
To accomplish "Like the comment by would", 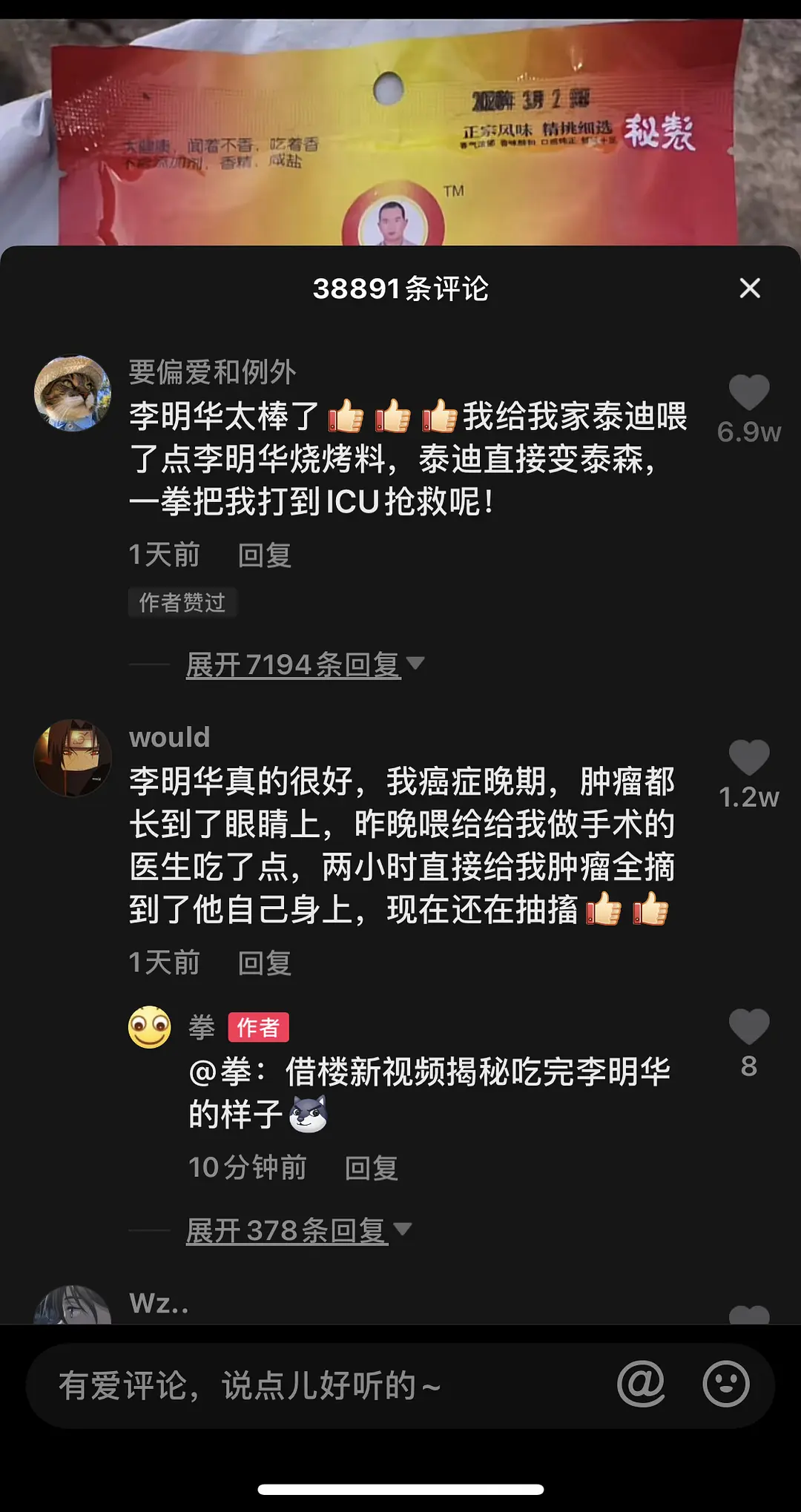I will [x=748, y=759].
